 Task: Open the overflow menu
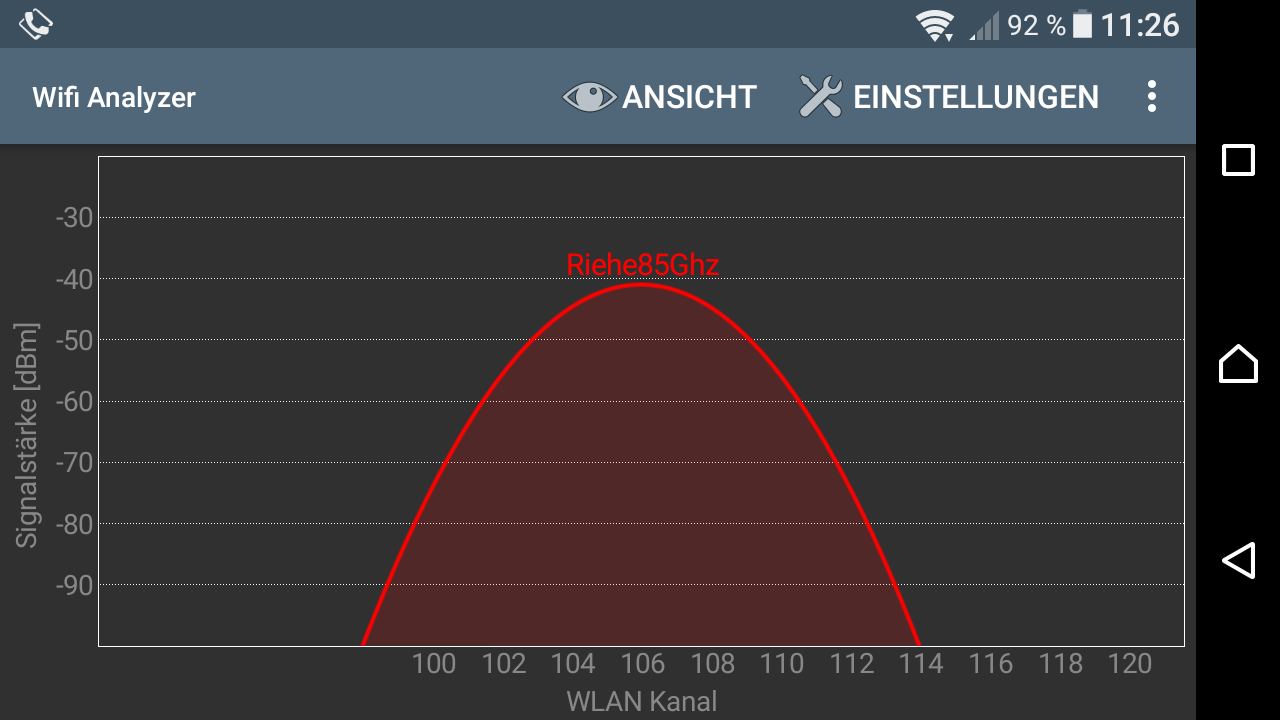point(1152,97)
